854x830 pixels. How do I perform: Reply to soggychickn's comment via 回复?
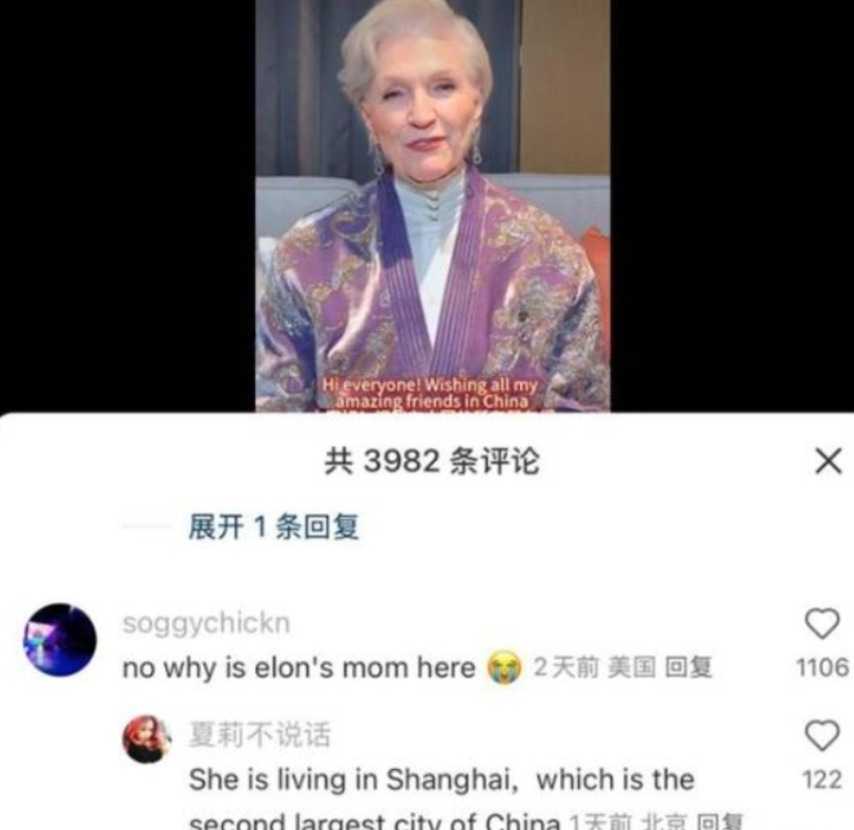(x=688, y=667)
